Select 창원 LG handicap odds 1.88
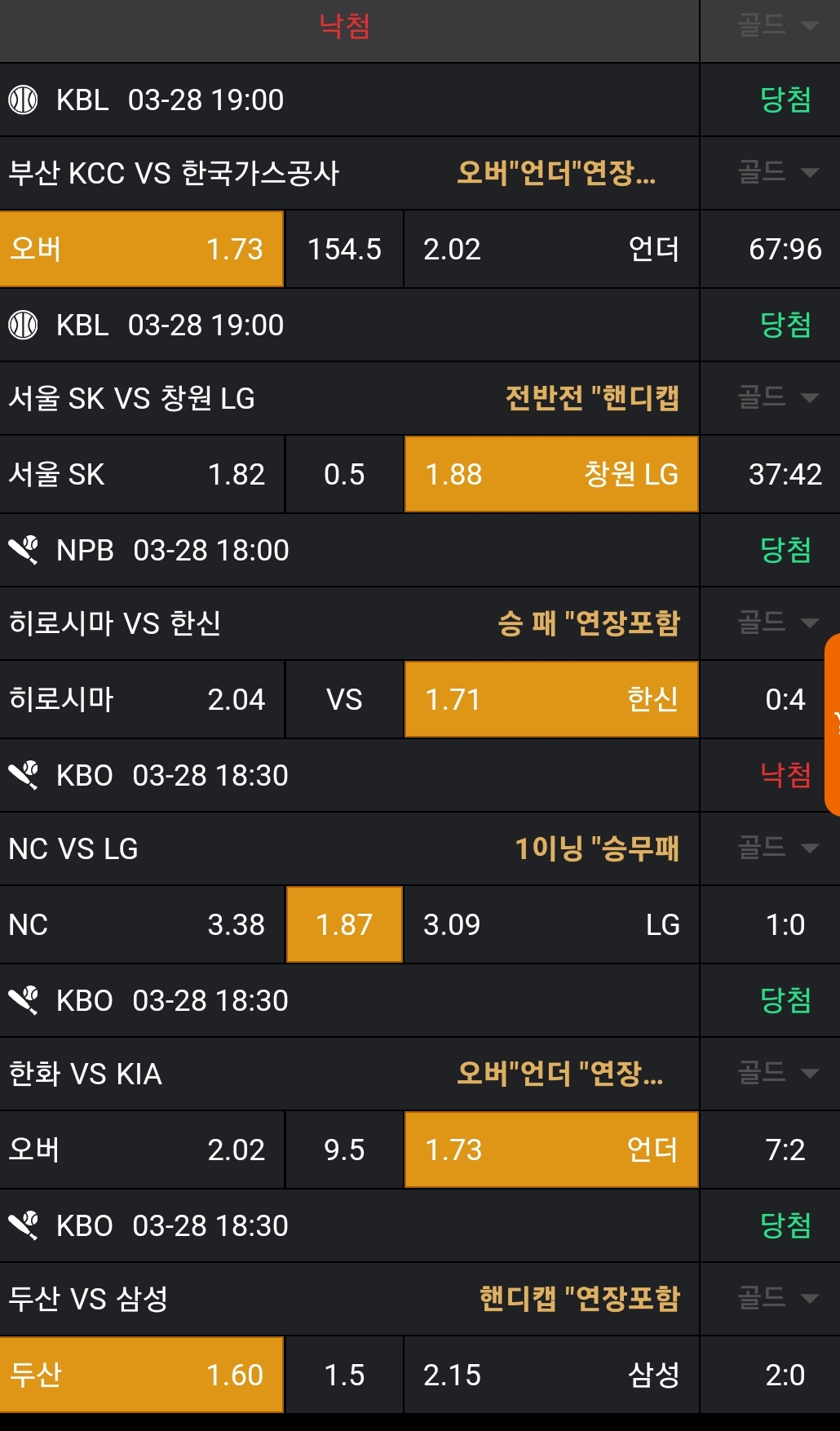Image resolution: width=840 pixels, height=1431 pixels. pos(551,474)
